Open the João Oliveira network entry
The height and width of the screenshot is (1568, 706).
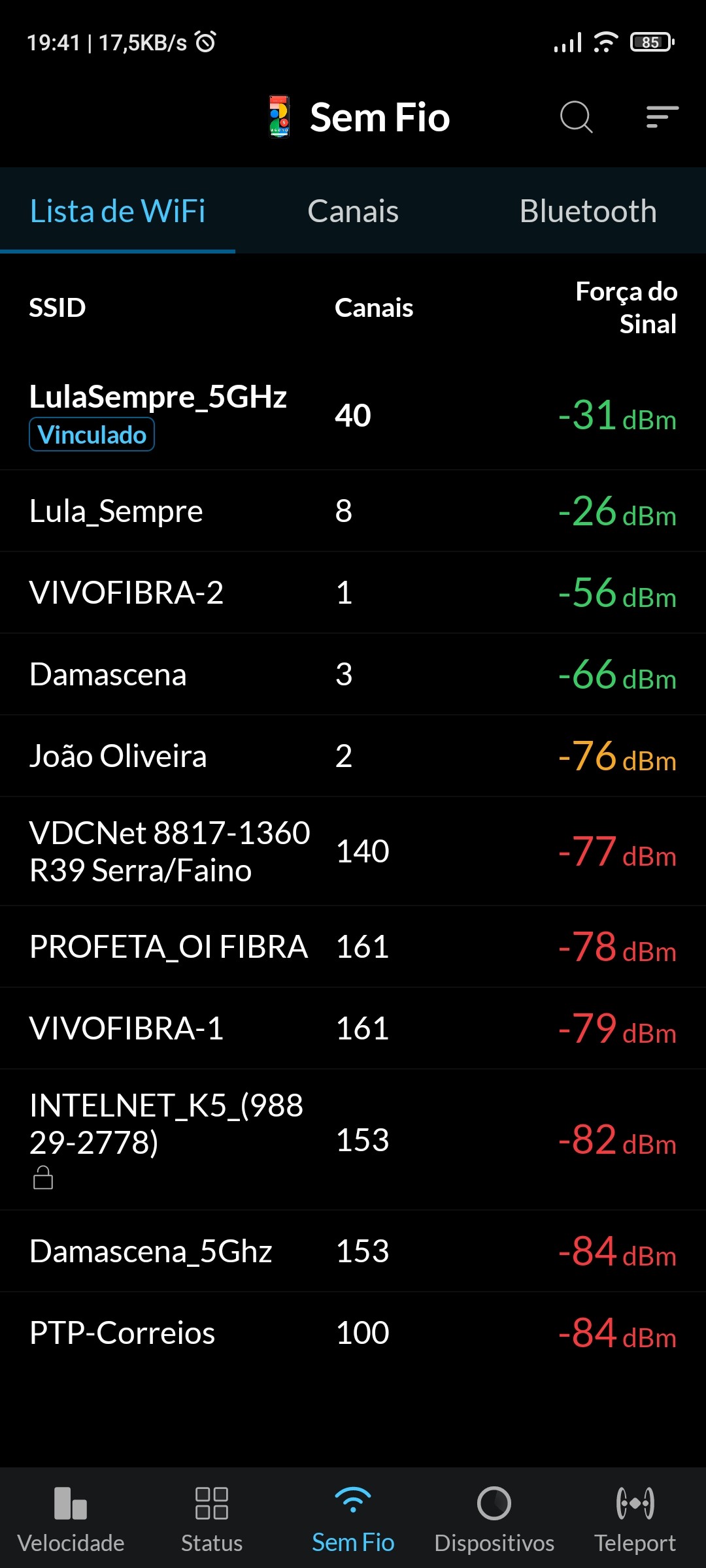[x=353, y=756]
